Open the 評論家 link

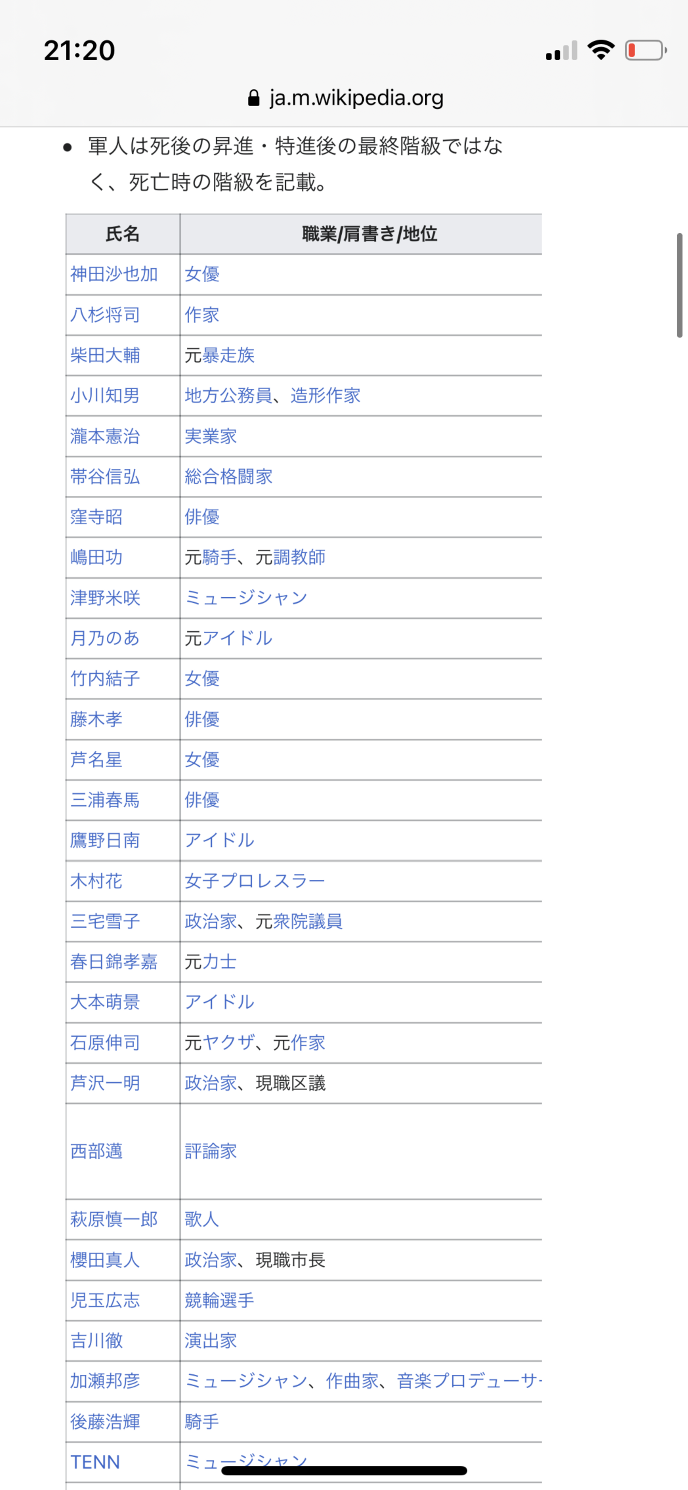tap(211, 1151)
